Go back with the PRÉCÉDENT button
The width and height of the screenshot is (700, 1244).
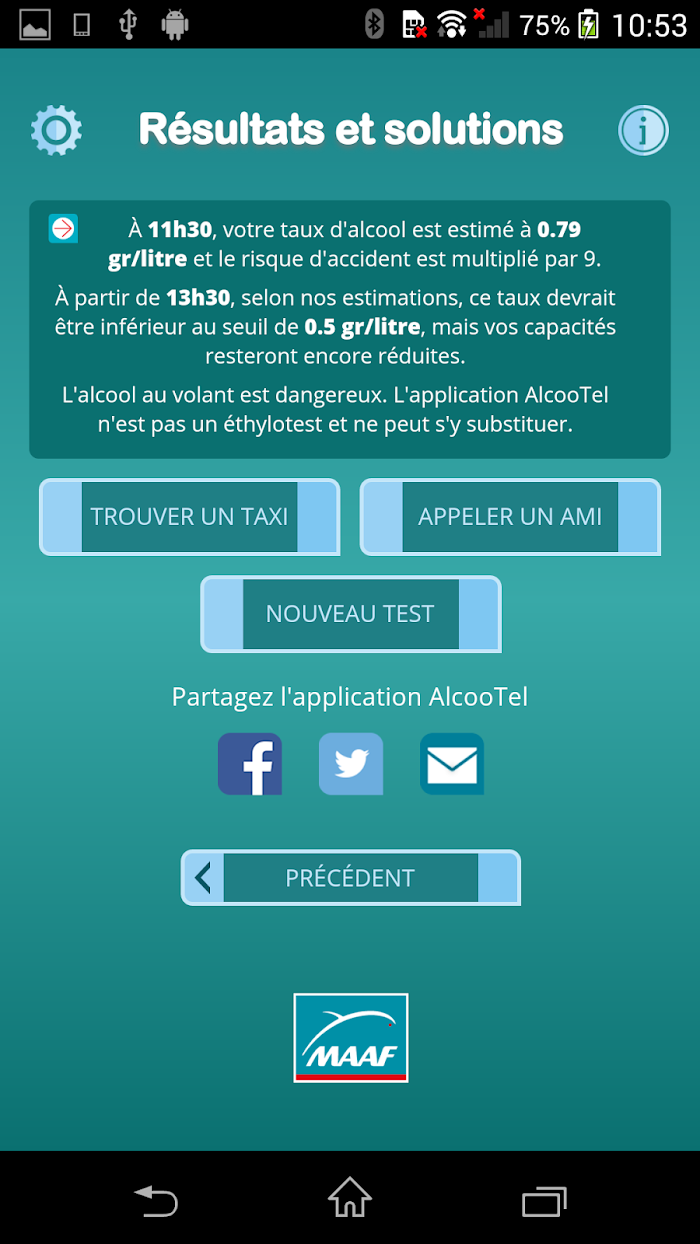click(350, 878)
